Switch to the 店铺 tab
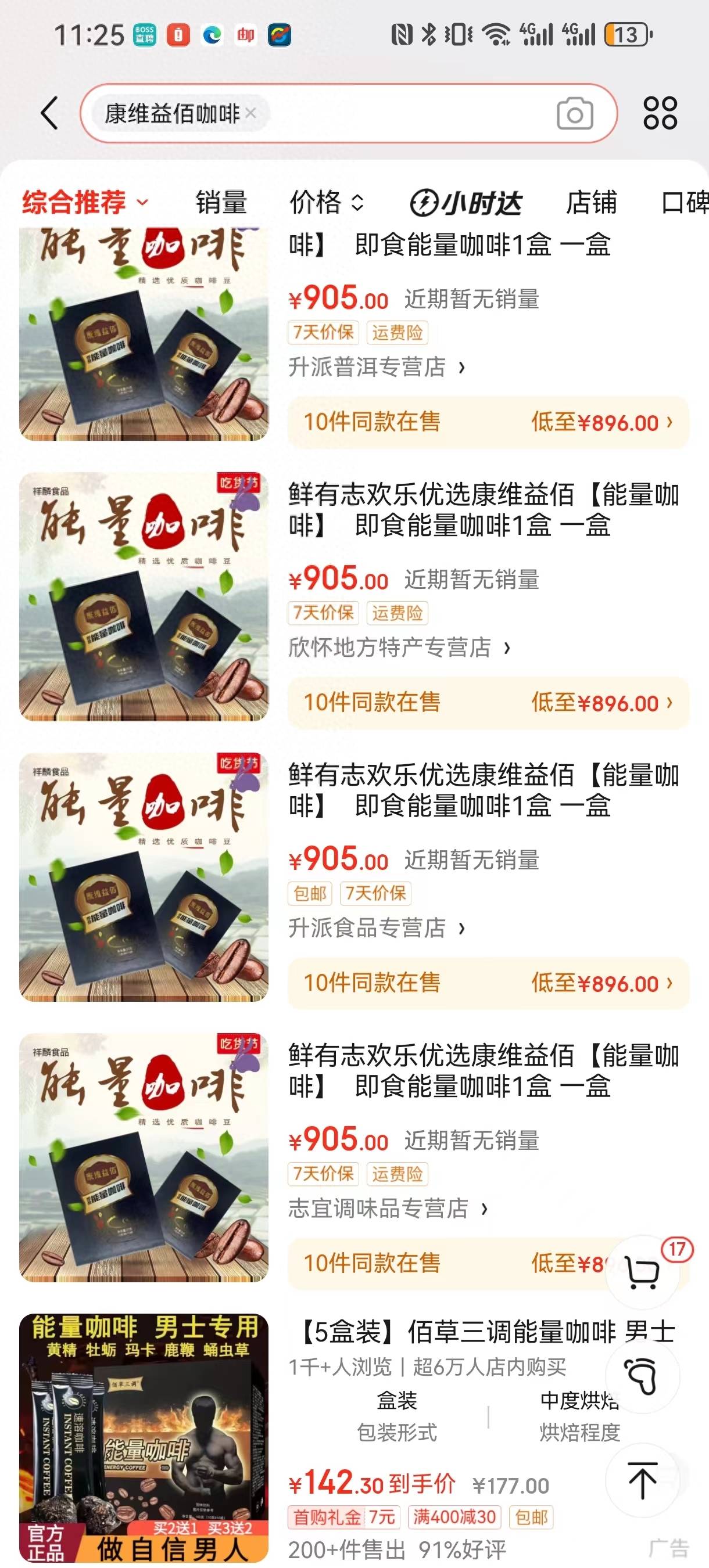The image size is (709, 1568). 591,203
